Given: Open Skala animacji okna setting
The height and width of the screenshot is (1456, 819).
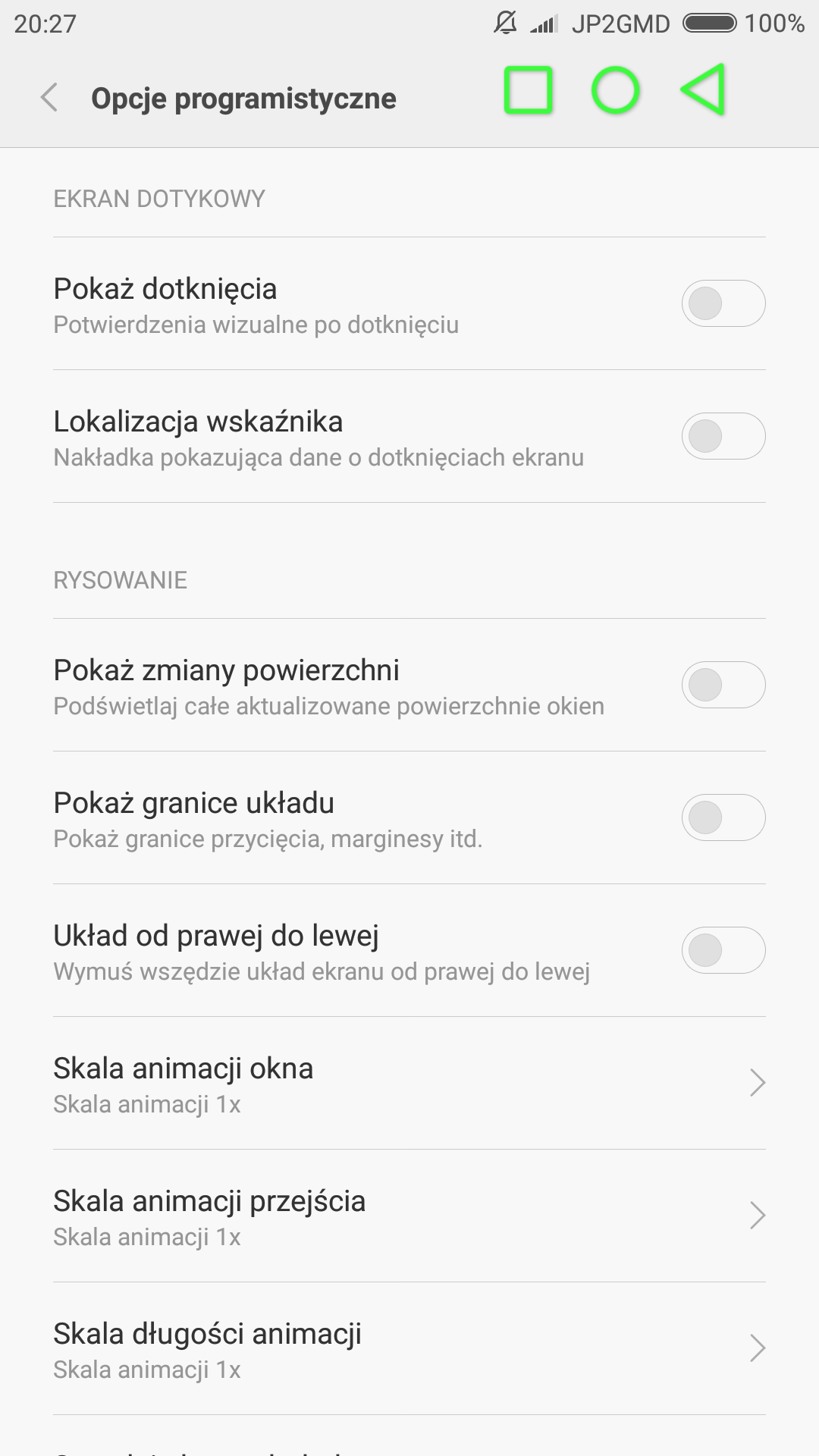Looking at the screenshot, I should [x=409, y=1083].
